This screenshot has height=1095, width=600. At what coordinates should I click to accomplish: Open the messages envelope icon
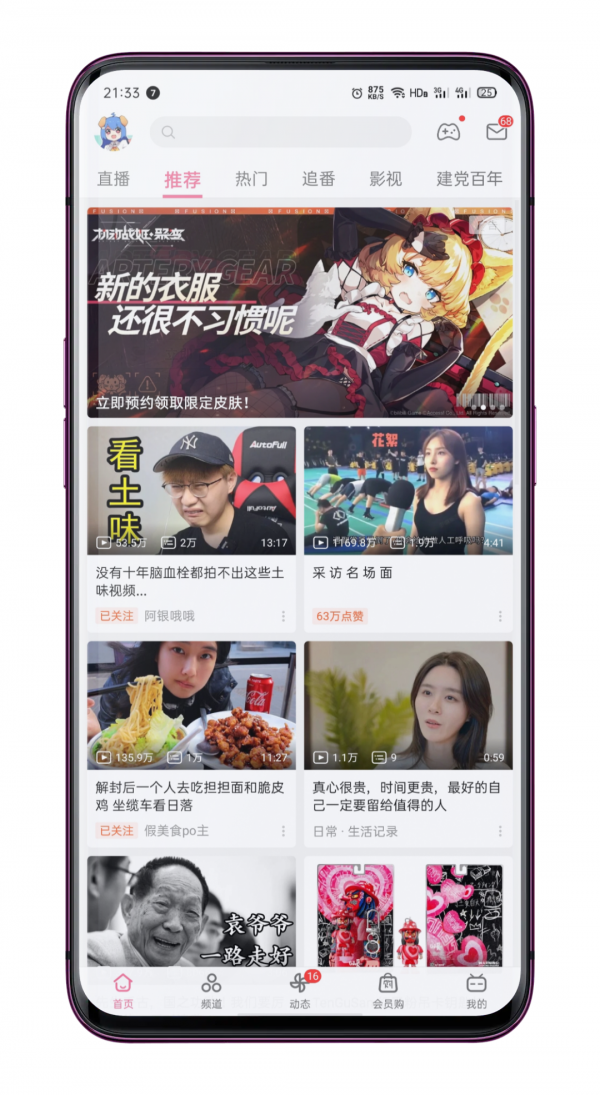(496, 132)
